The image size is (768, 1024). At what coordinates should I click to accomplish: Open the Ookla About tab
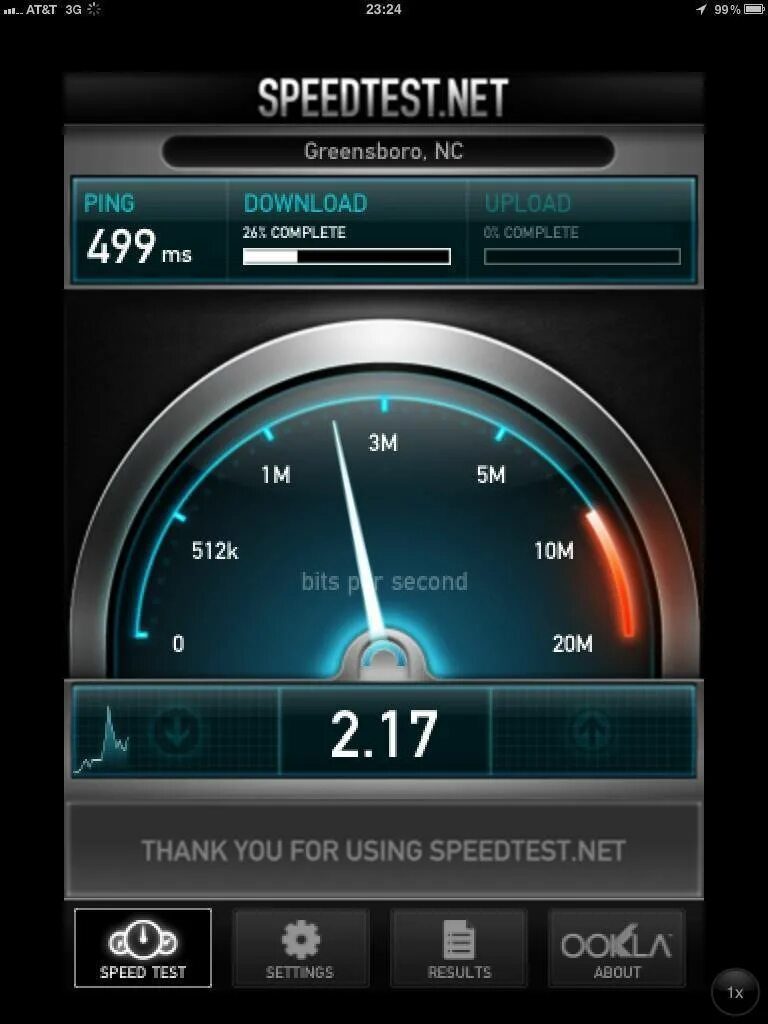(x=616, y=947)
